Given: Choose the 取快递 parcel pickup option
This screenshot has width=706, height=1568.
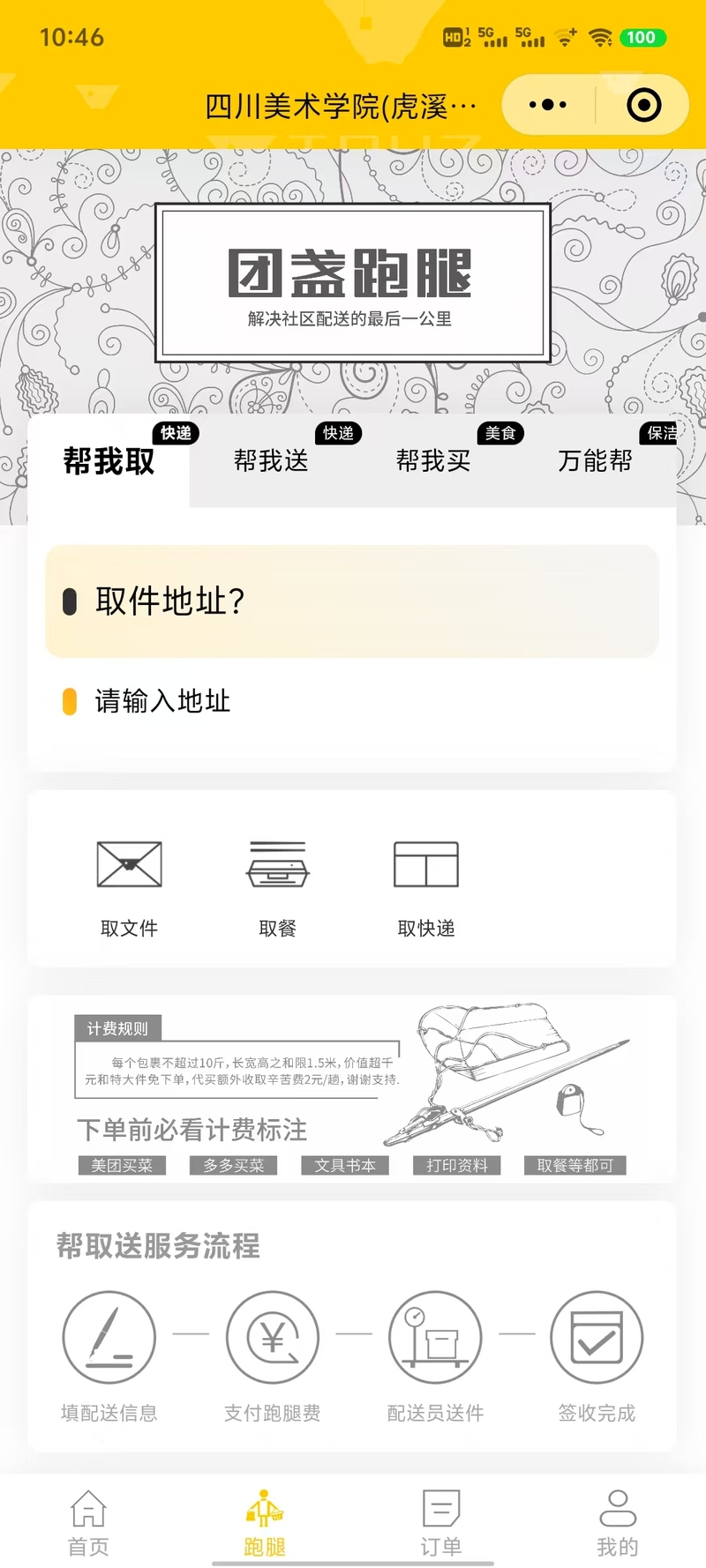Looking at the screenshot, I should click(x=426, y=885).
